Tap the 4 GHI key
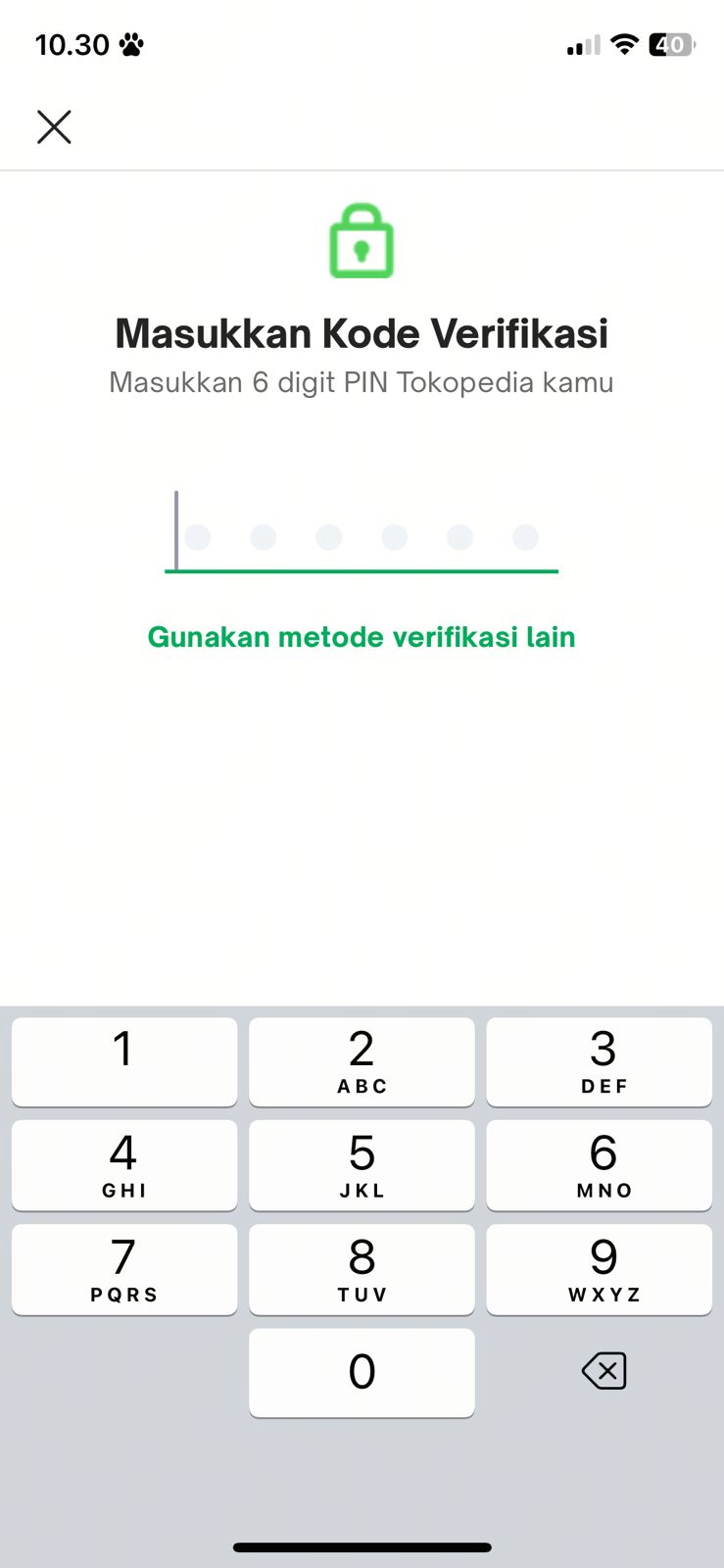Screen dimensions: 724x1568 (124, 1165)
